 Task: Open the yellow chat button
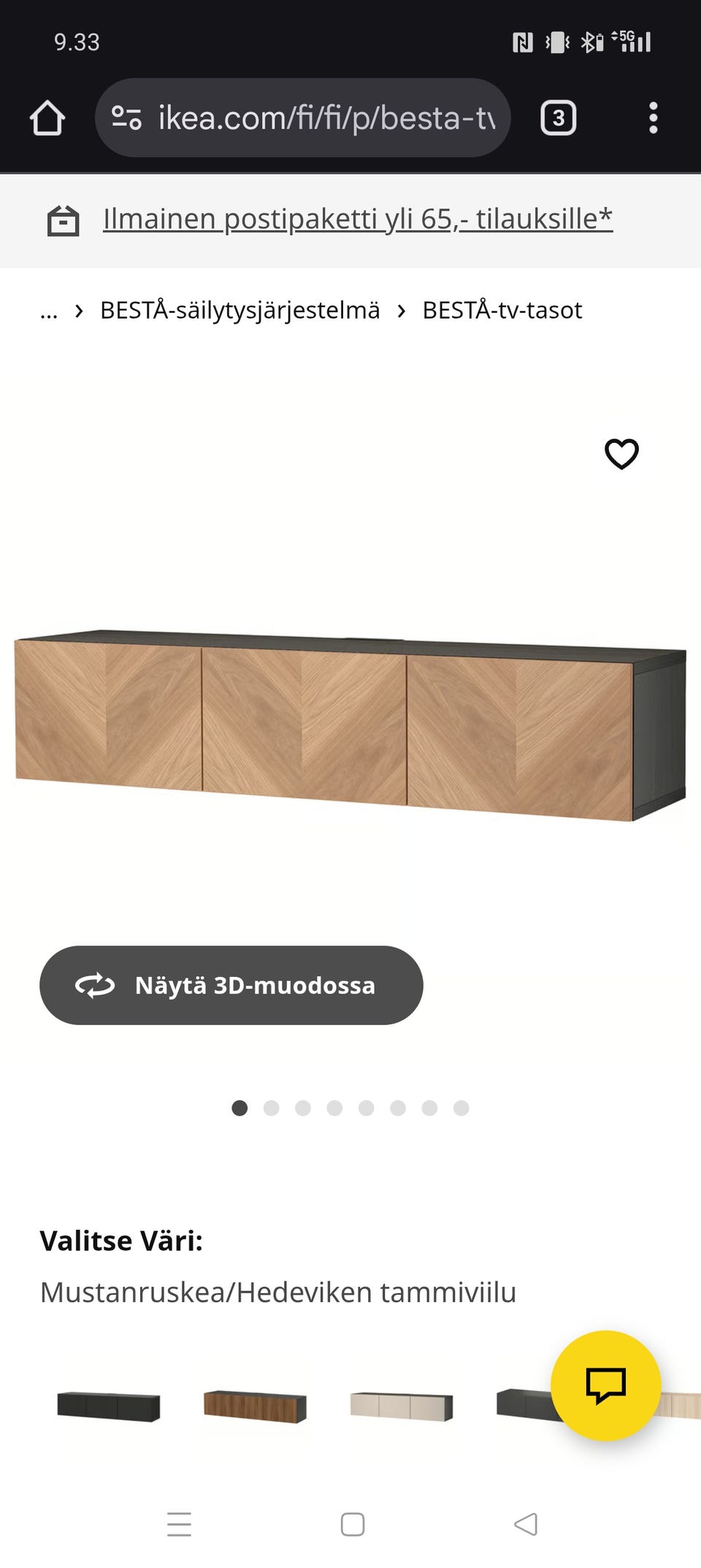[x=606, y=1385]
